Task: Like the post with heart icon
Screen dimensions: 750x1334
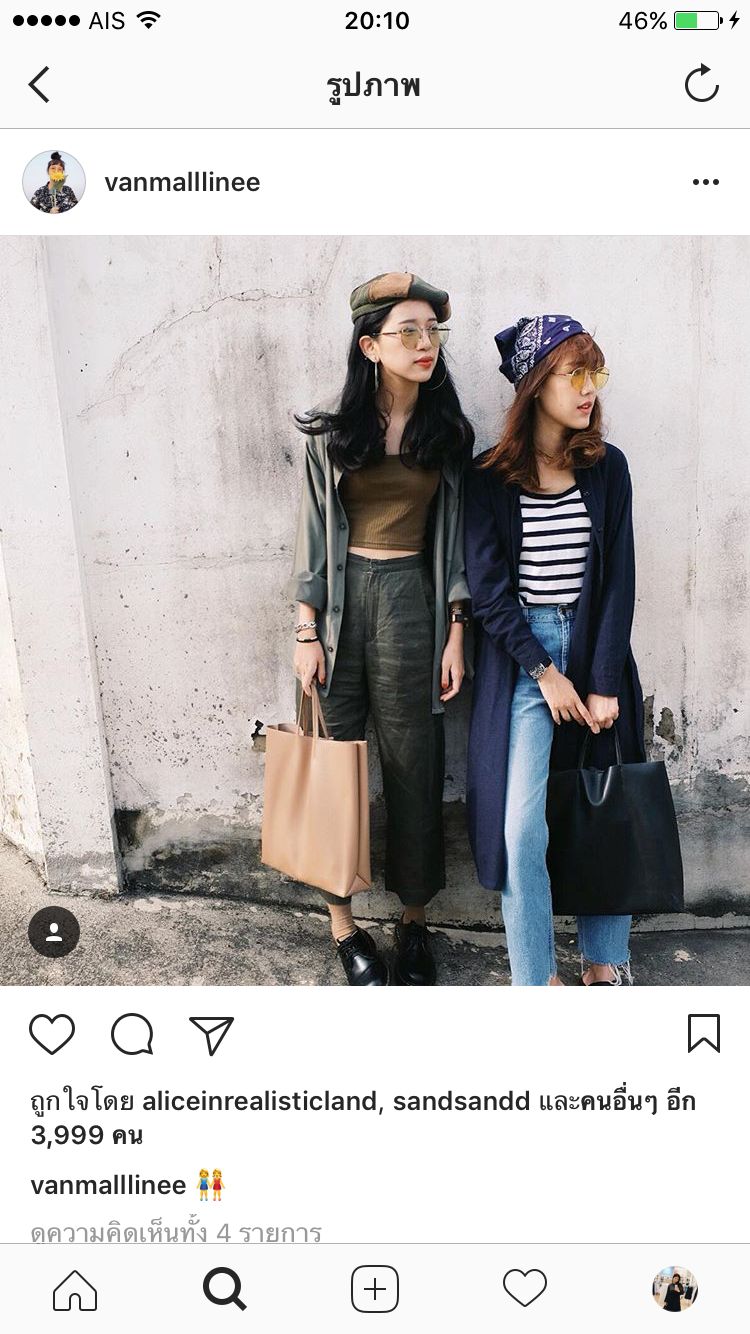Action: click(52, 1034)
